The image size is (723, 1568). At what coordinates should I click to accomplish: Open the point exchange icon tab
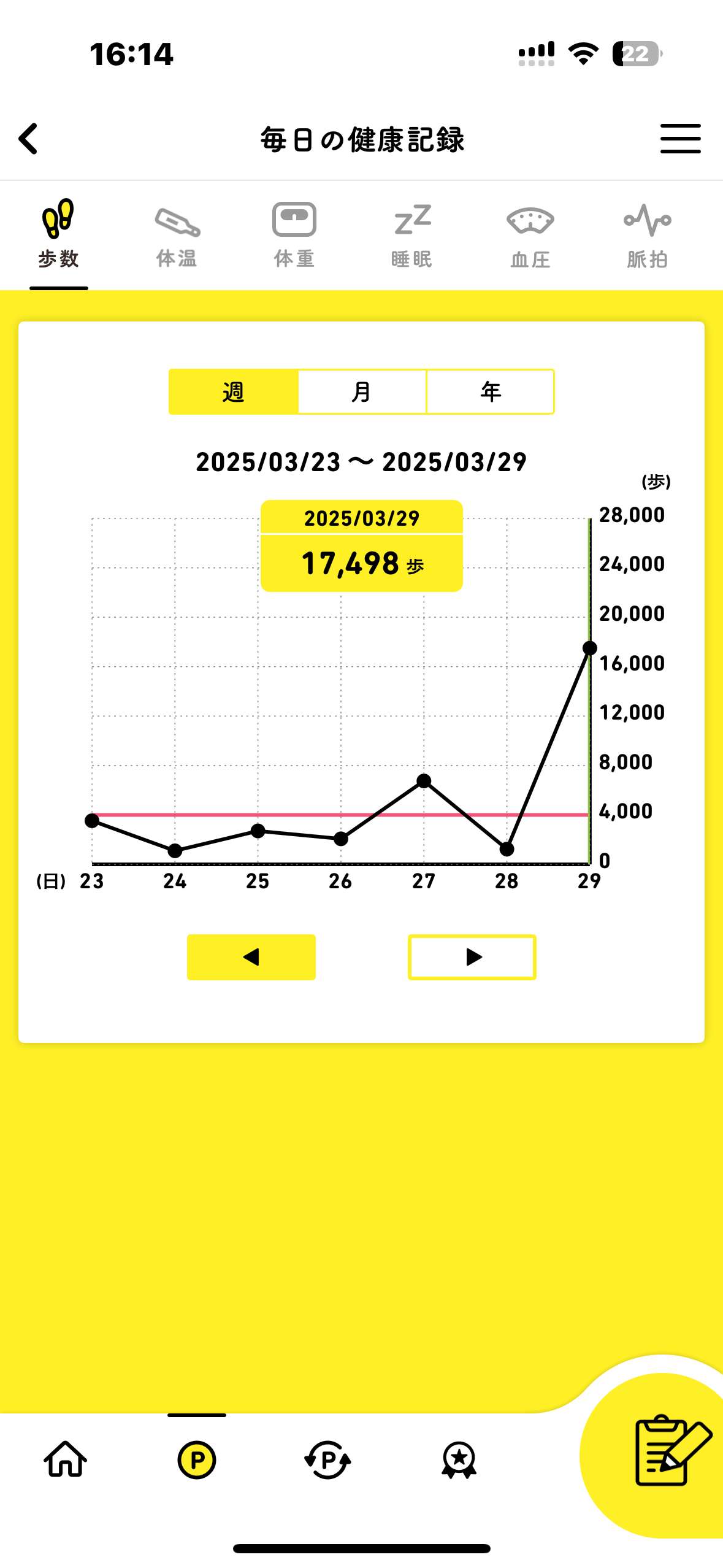[328, 1460]
